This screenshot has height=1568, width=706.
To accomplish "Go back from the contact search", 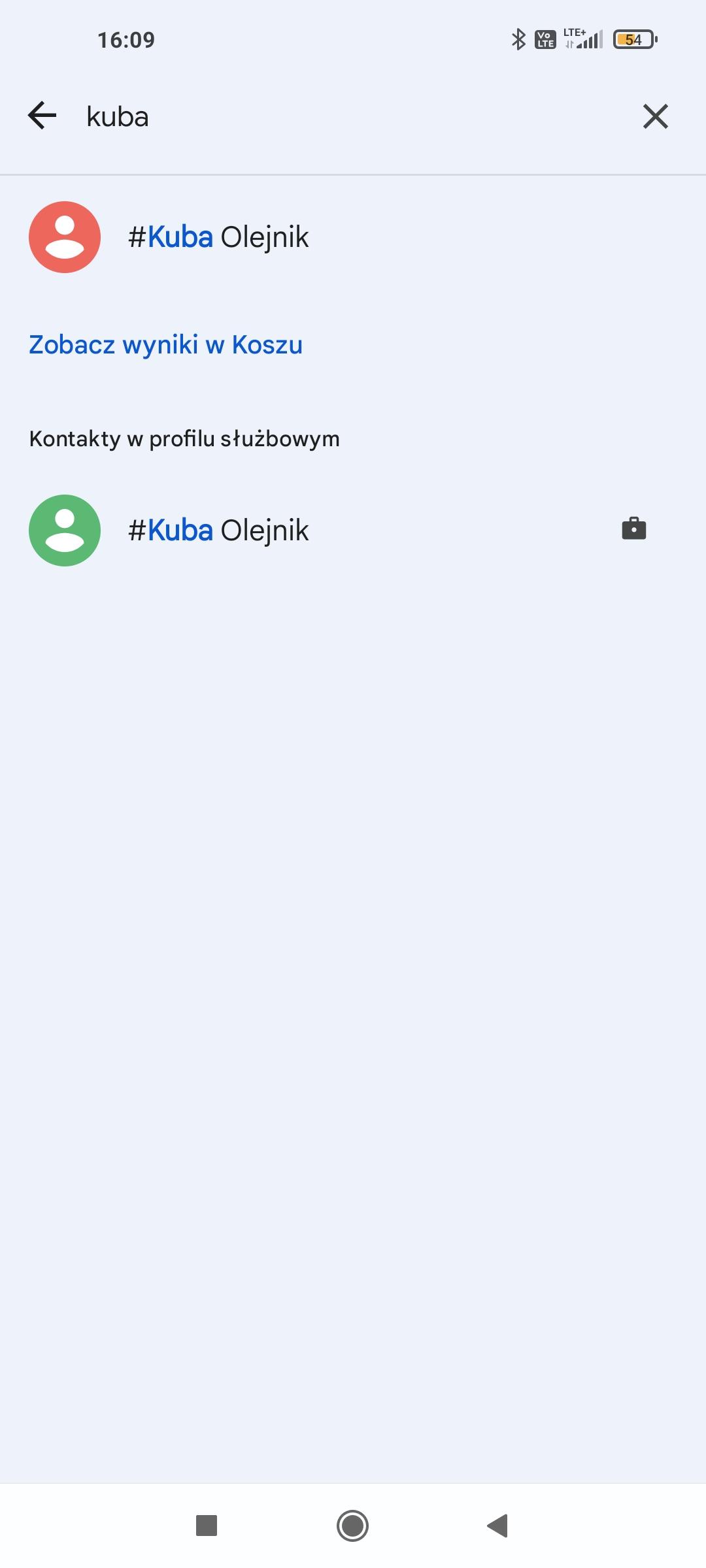I will coord(42,116).
